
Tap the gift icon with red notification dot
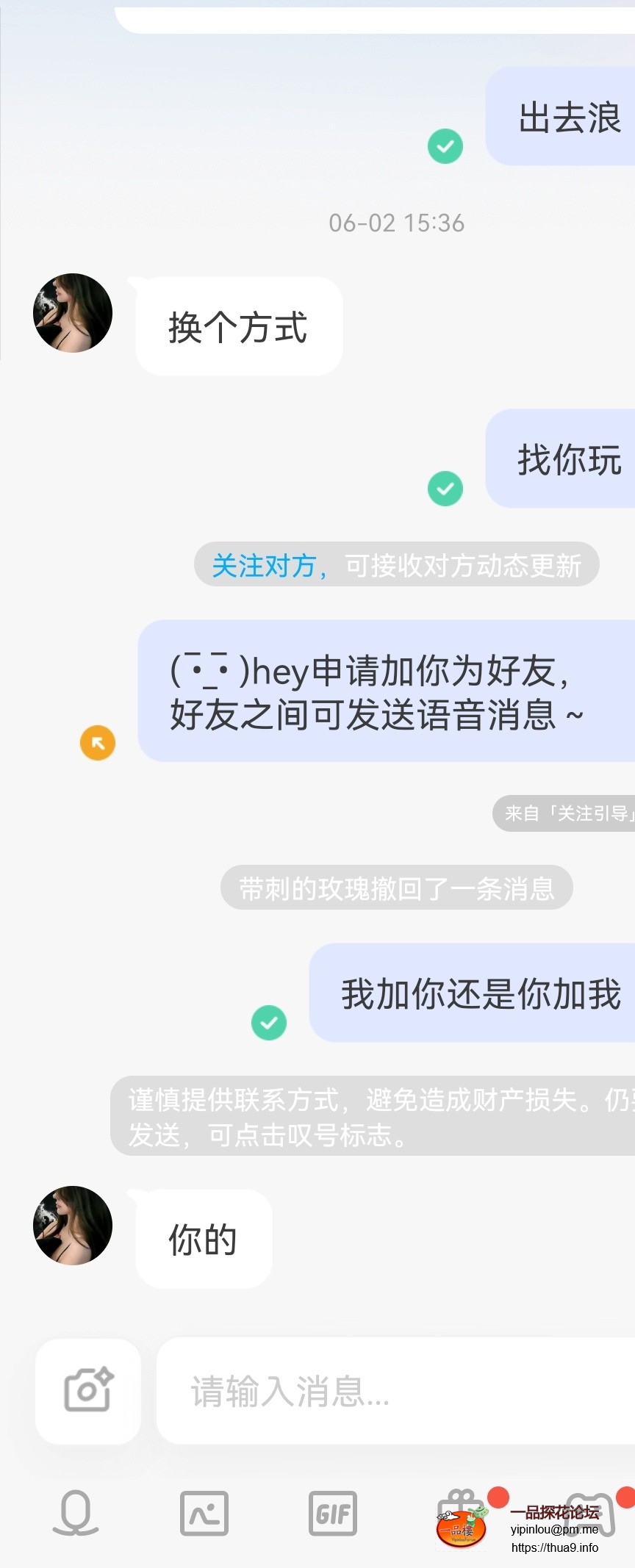(462, 1514)
